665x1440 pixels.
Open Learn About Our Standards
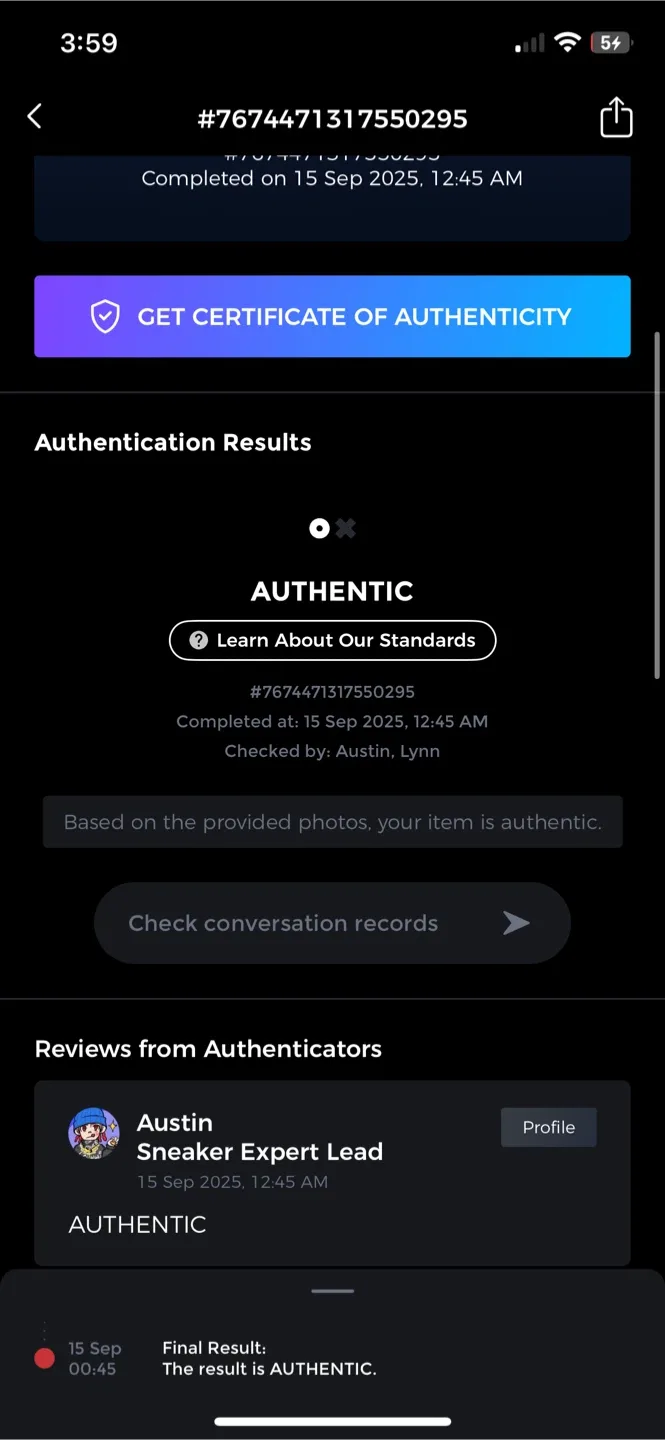[x=332, y=640]
